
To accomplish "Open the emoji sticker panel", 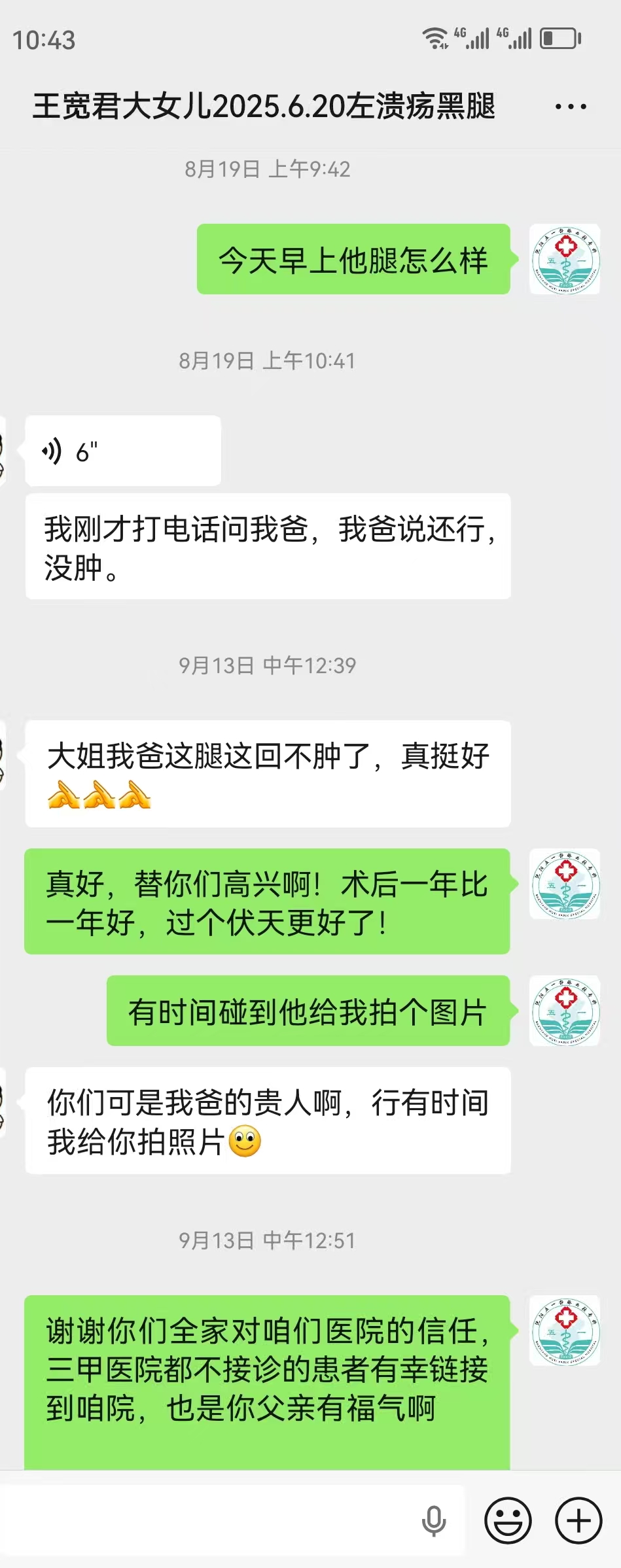I will 508,1520.
